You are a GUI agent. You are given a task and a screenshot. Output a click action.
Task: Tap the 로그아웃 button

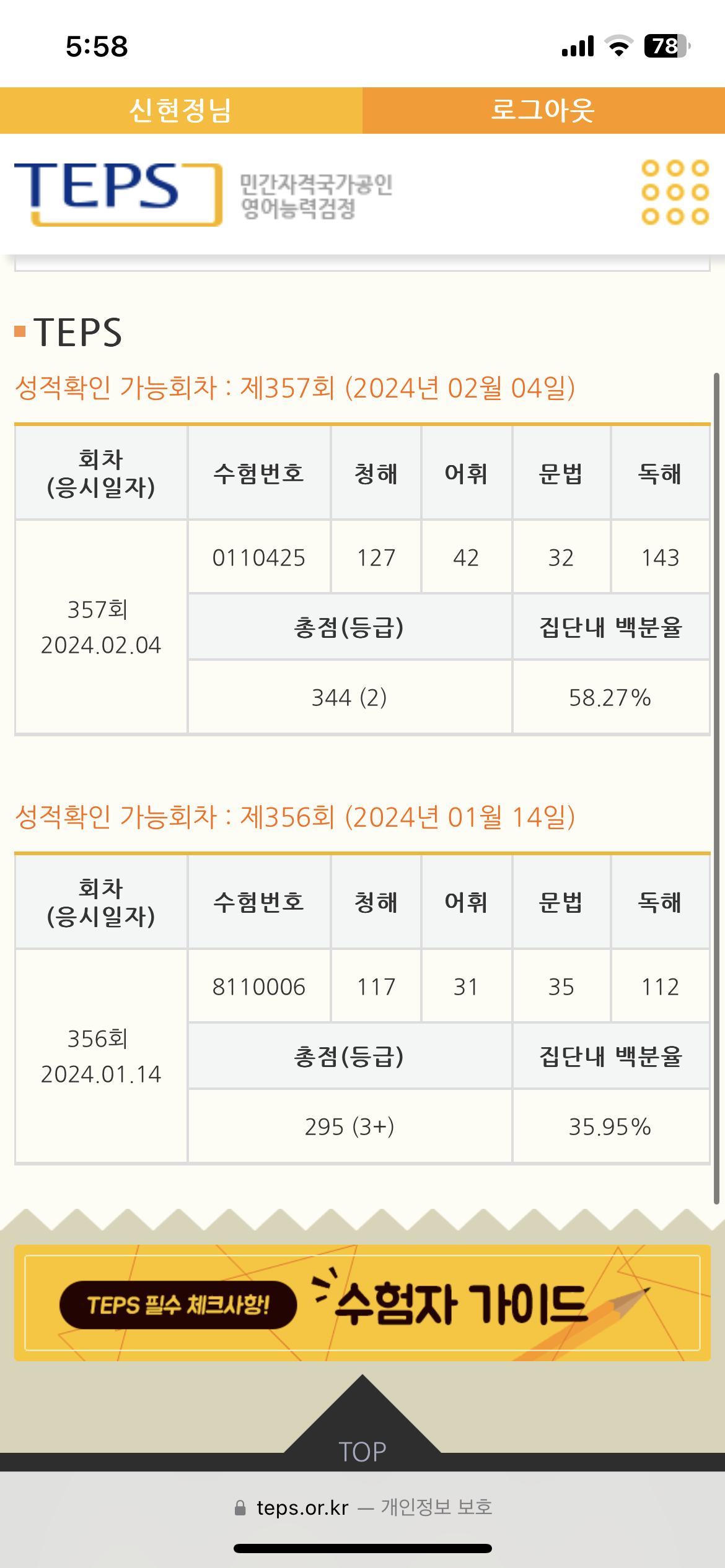pos(543,110)
